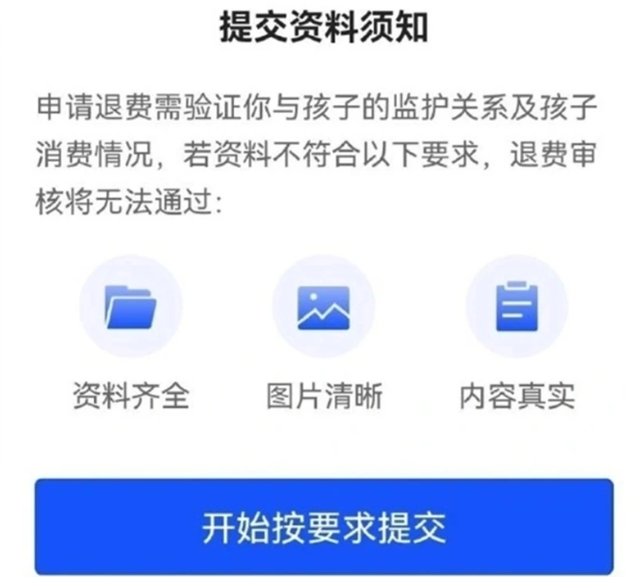The height and width of the screenshot is (577, 640).
Task: Tap the 开始按要求提交 button
Action: click(323, 527)
